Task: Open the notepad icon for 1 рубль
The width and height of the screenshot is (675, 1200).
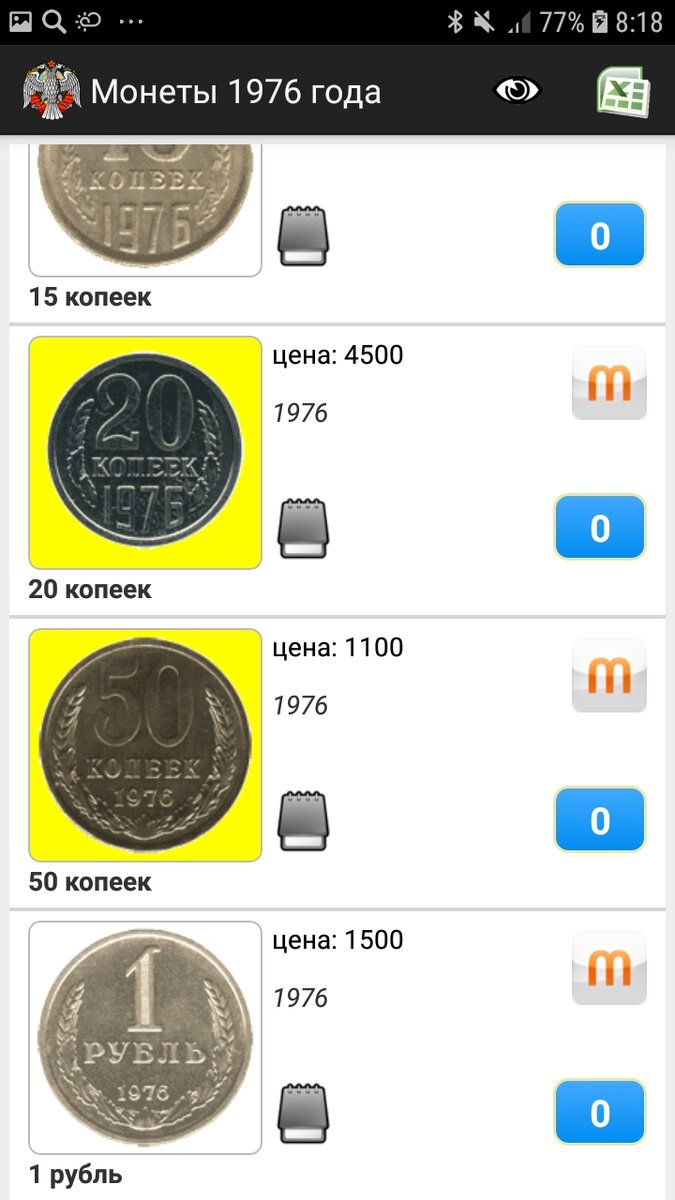Action: click(x=303, y=1113)
